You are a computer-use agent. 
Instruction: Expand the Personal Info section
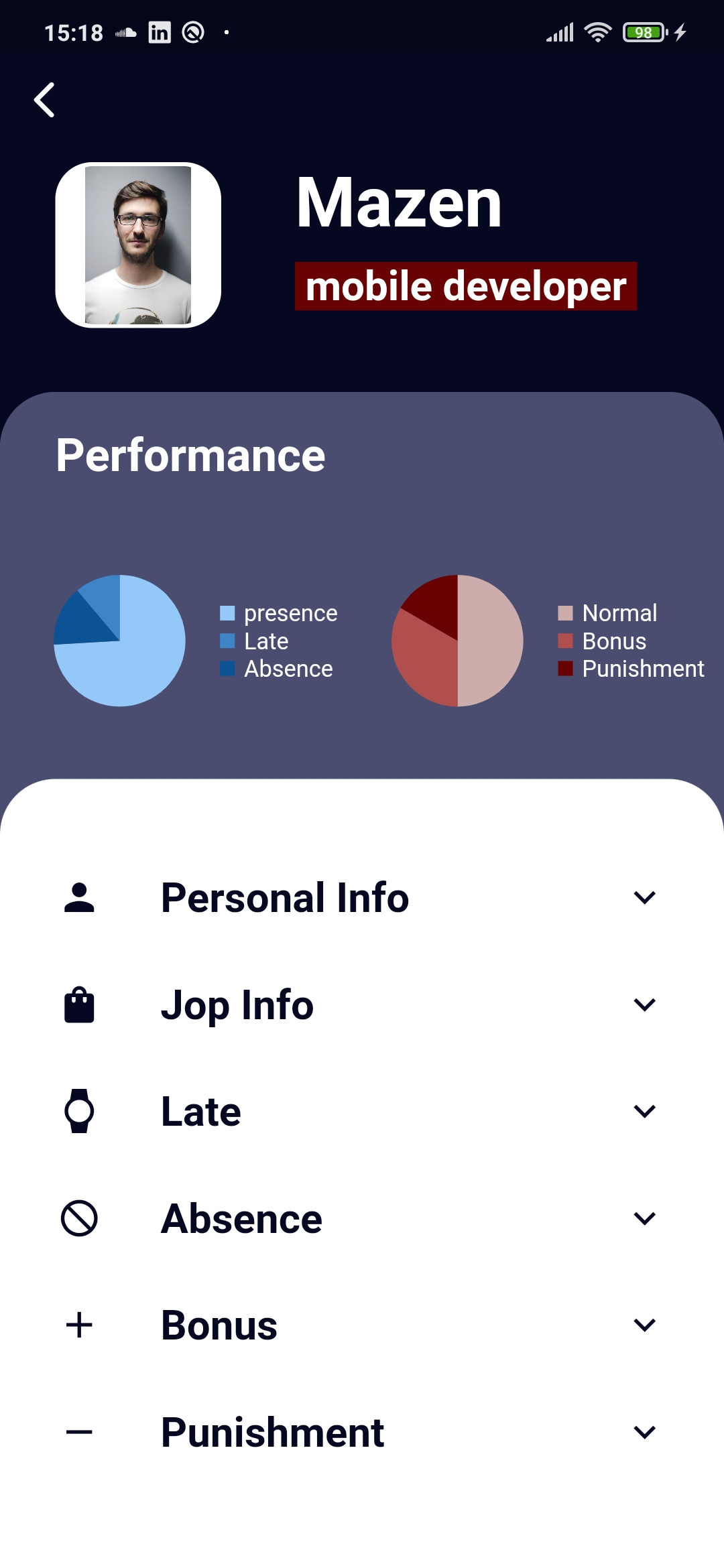click(x=644, y=897)
